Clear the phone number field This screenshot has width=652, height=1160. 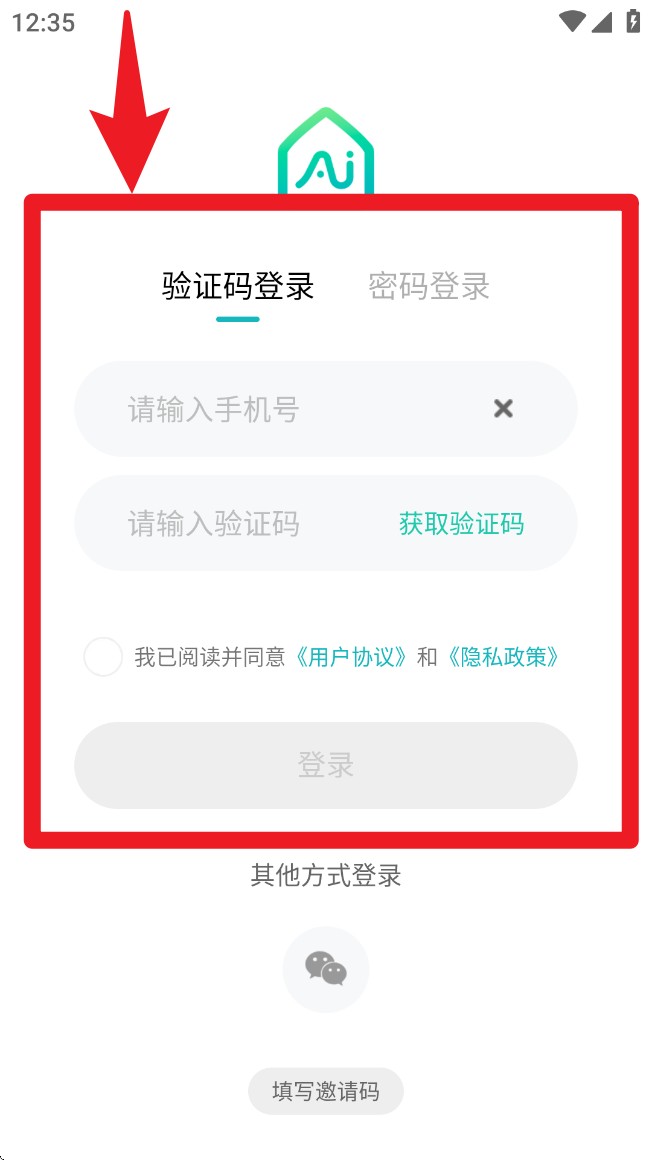(503, 408)
